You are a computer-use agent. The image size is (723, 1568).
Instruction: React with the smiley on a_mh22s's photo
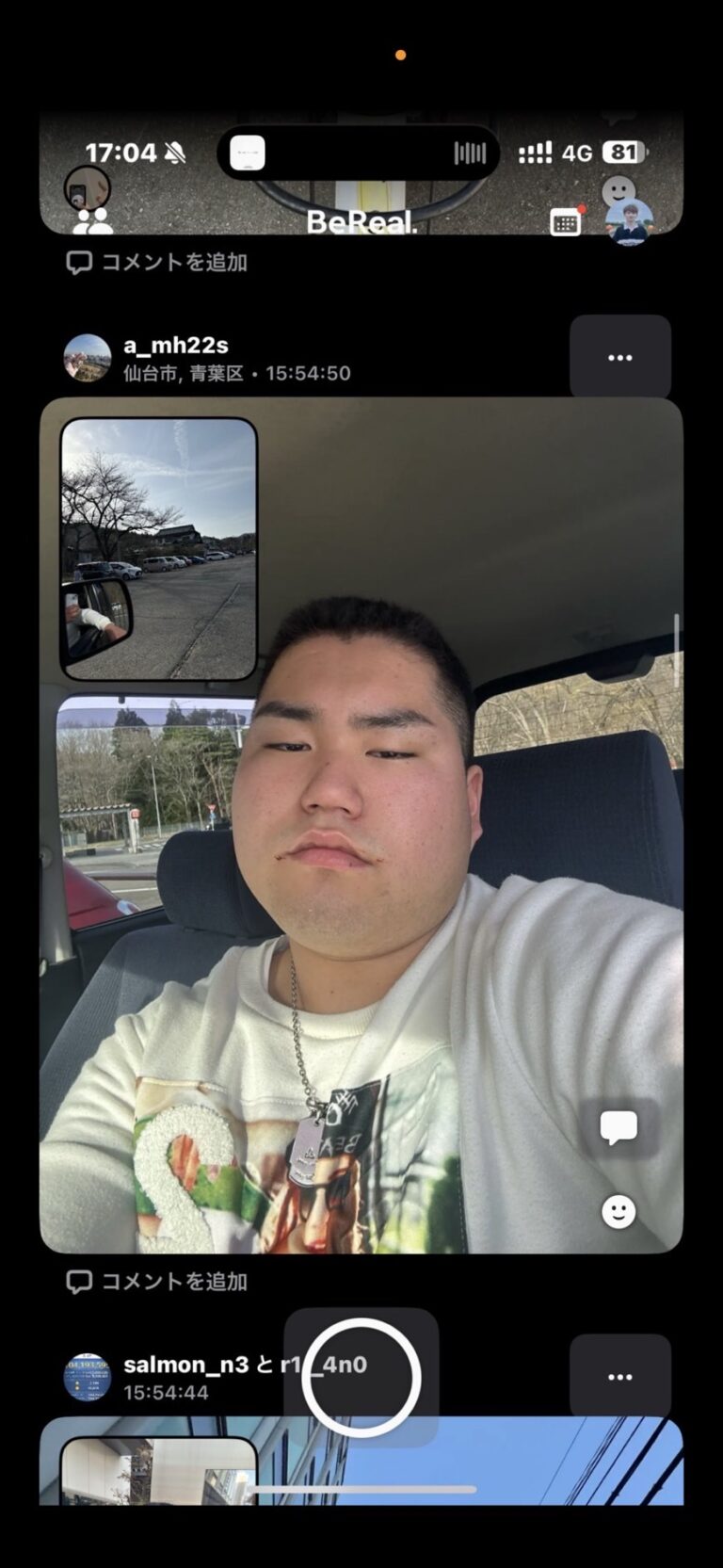pos(619,1211)
